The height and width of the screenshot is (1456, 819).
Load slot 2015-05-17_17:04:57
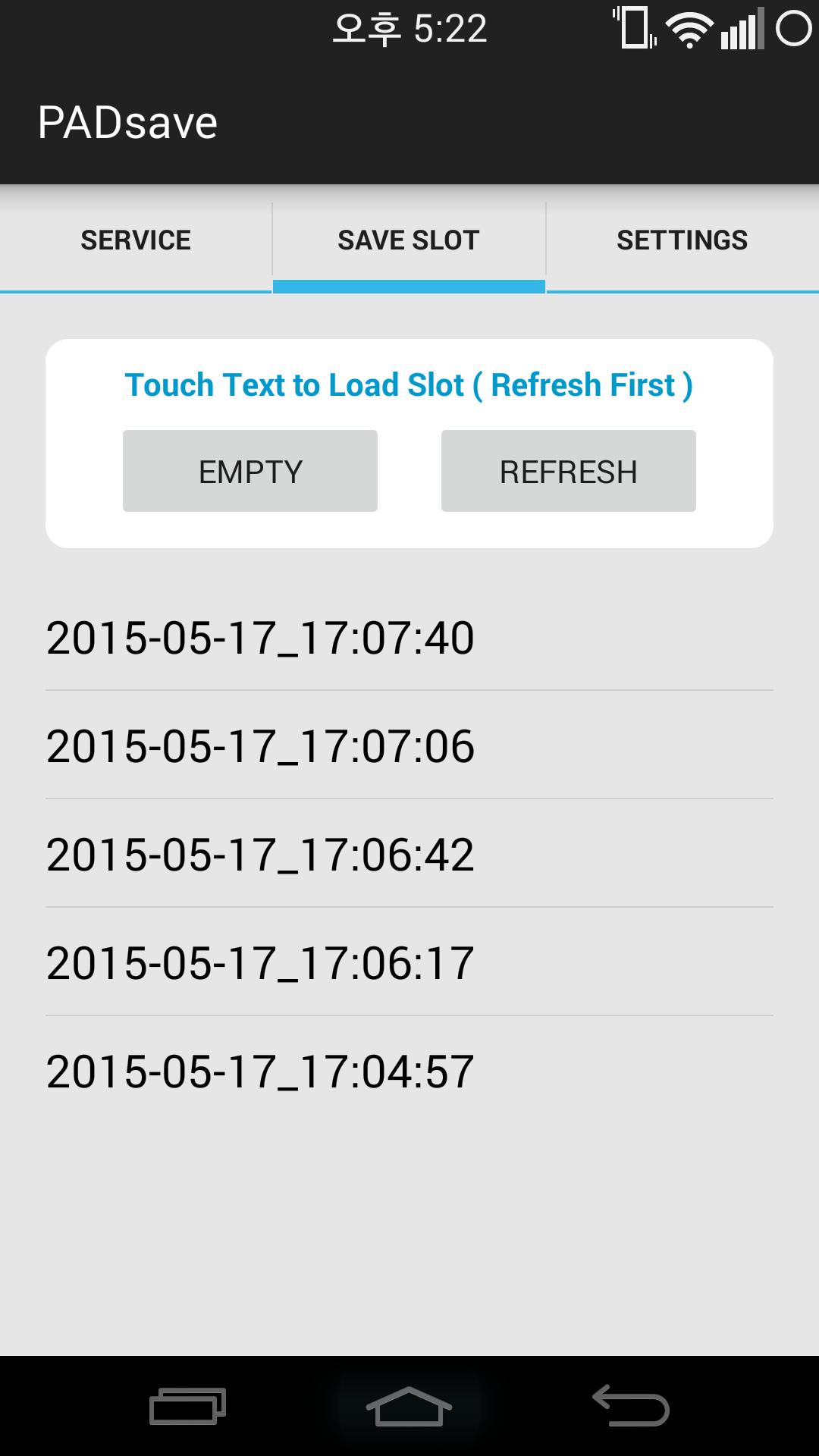tap(260, 1072)
